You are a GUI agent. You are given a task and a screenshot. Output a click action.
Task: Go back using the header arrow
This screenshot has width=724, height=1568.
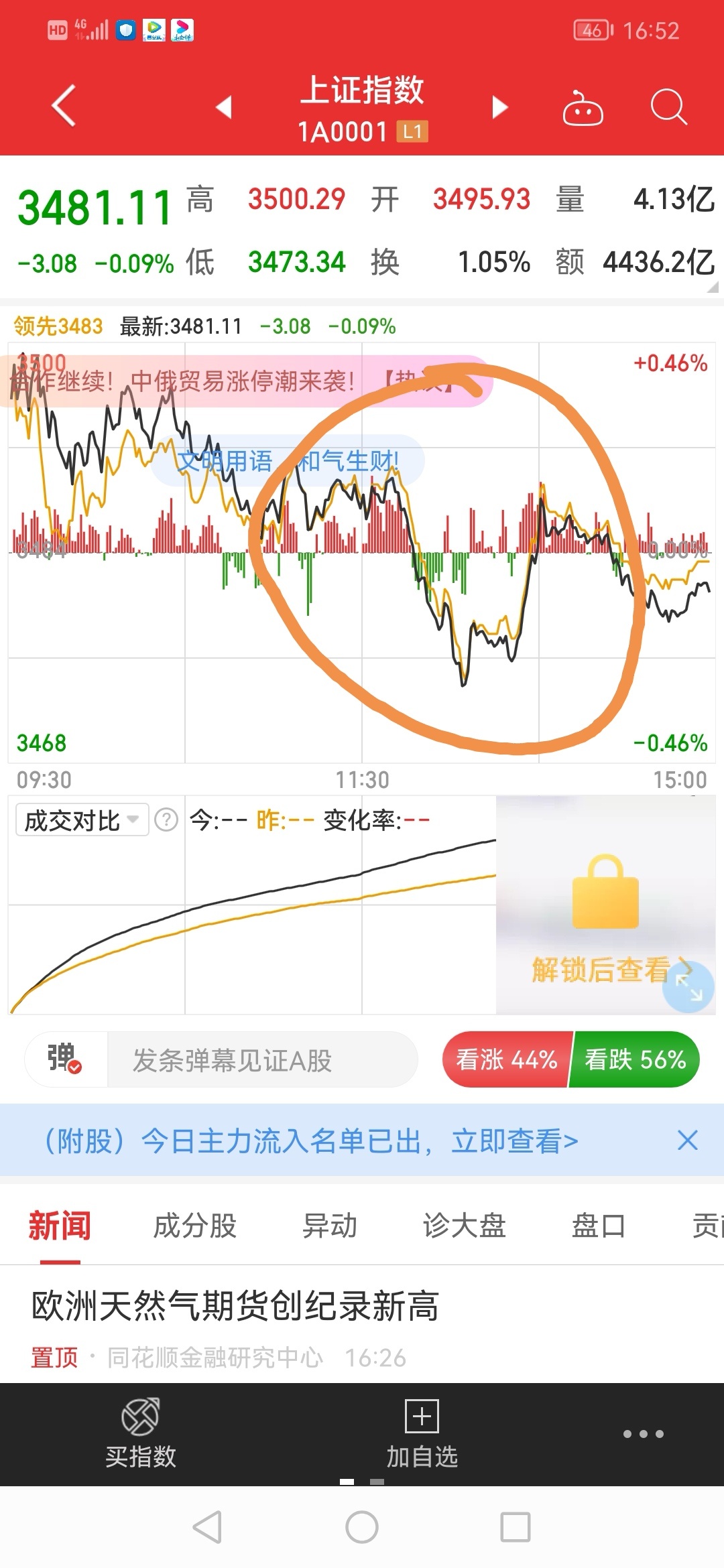coord(64,106)
